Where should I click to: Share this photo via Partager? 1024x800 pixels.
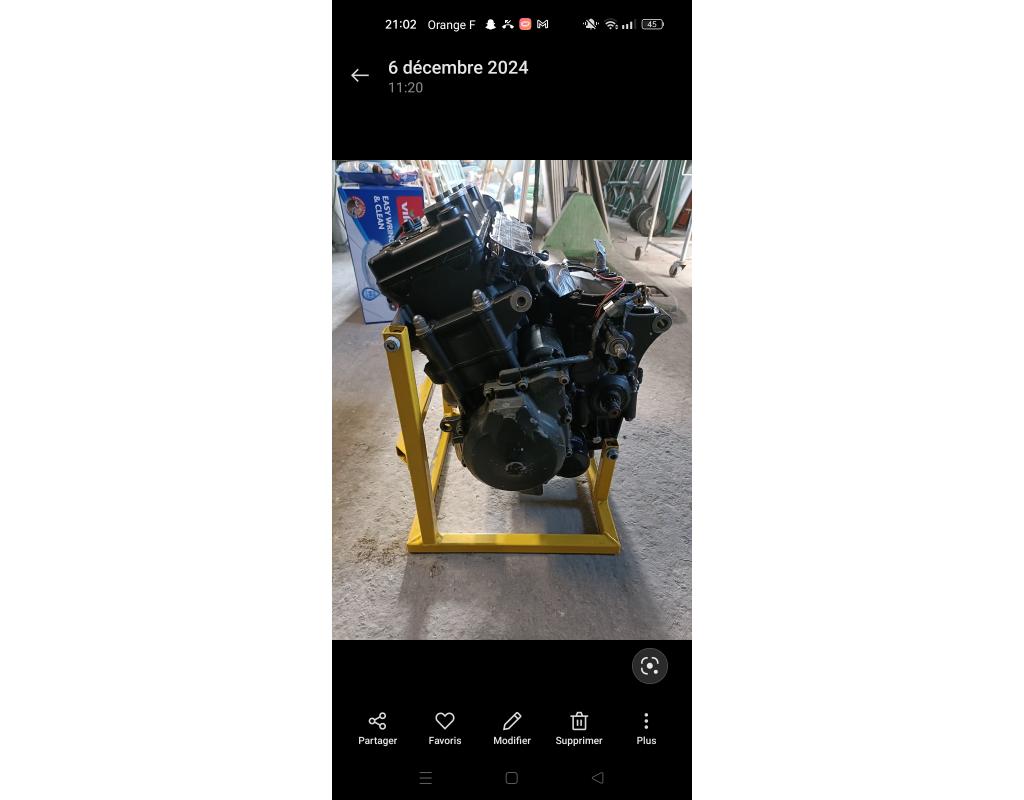[x=377, y=727]
